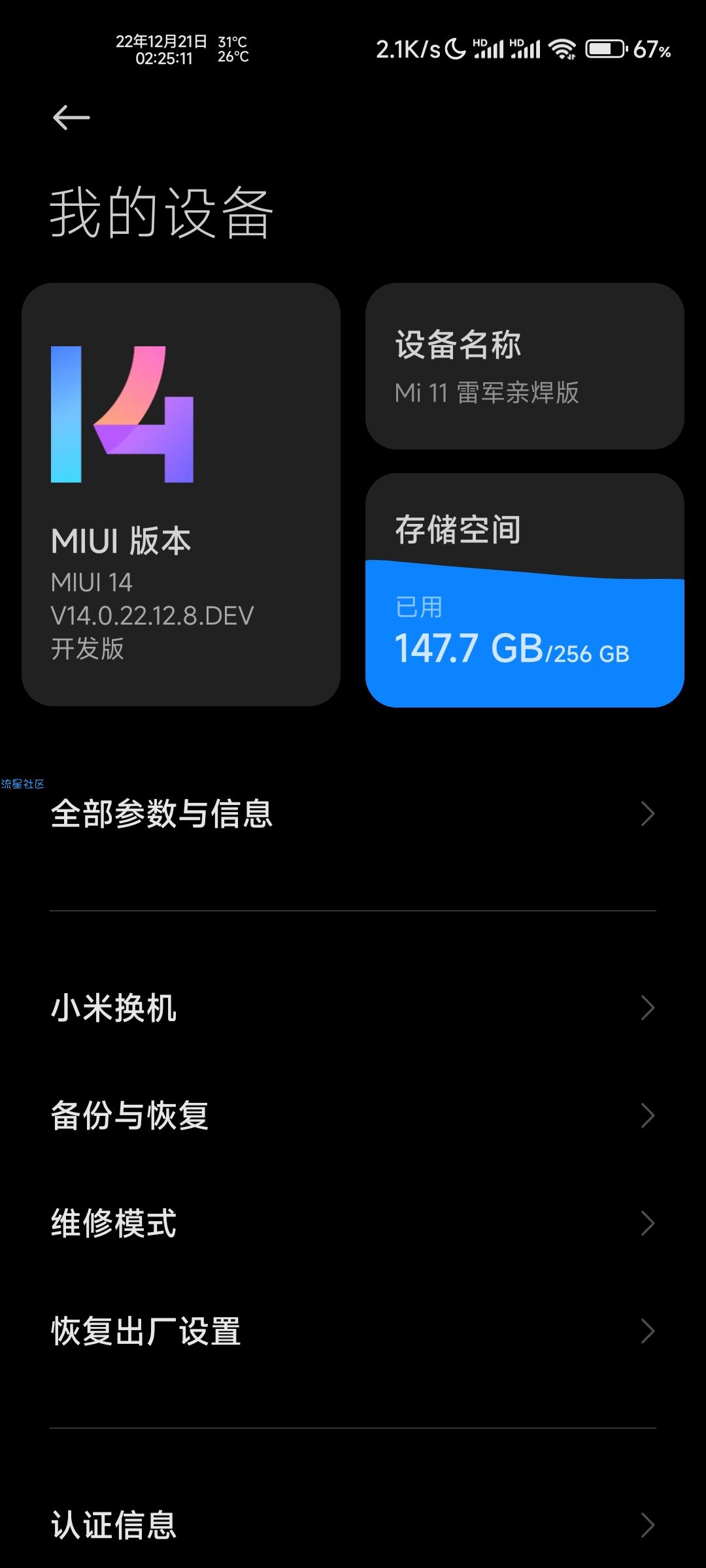The image size is (706, 1568).
Task: Open 备份与恢复 settings
Action: [x=353, y=1115]
